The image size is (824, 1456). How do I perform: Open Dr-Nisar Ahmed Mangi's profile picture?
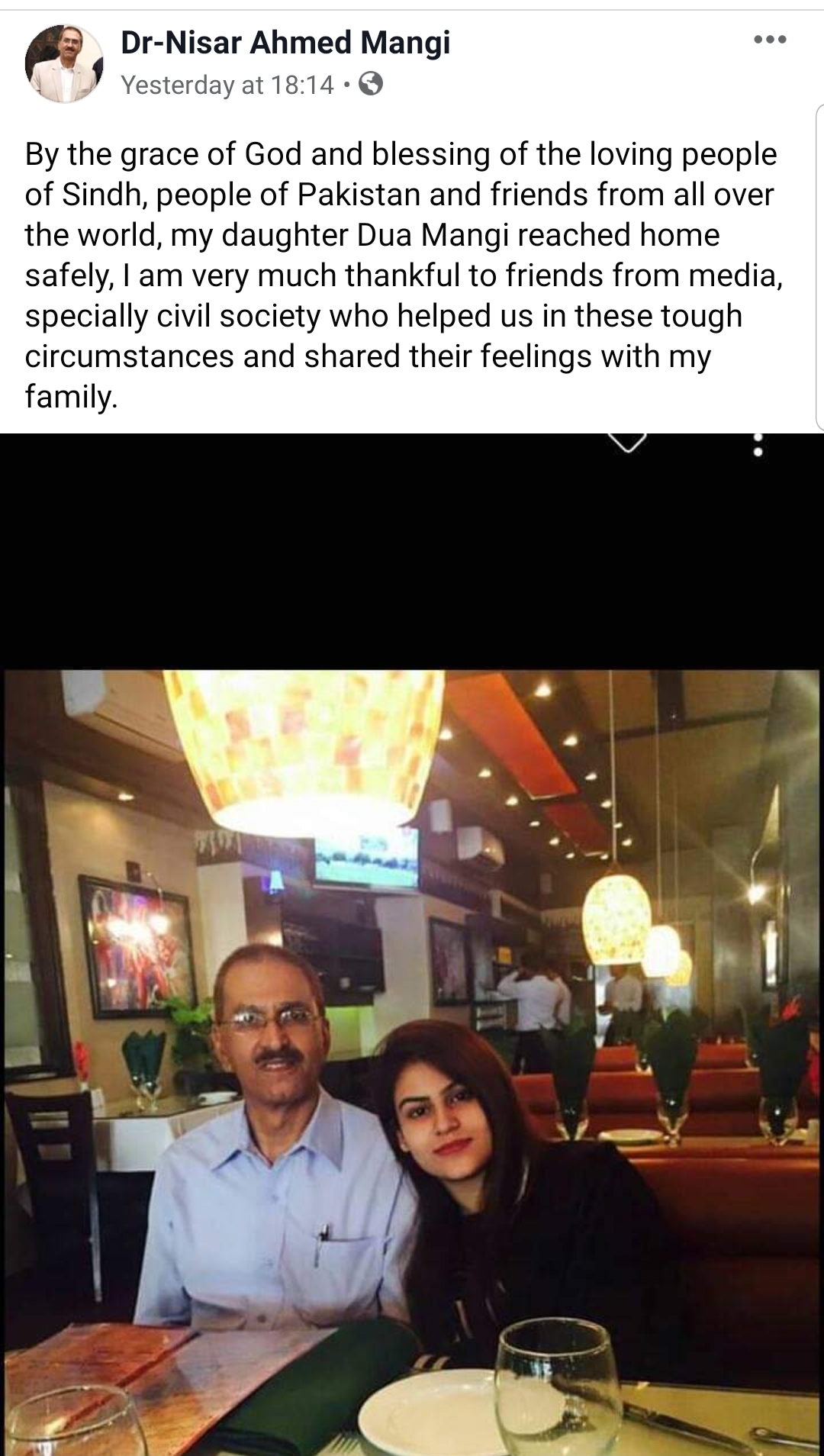click(64, 63)
